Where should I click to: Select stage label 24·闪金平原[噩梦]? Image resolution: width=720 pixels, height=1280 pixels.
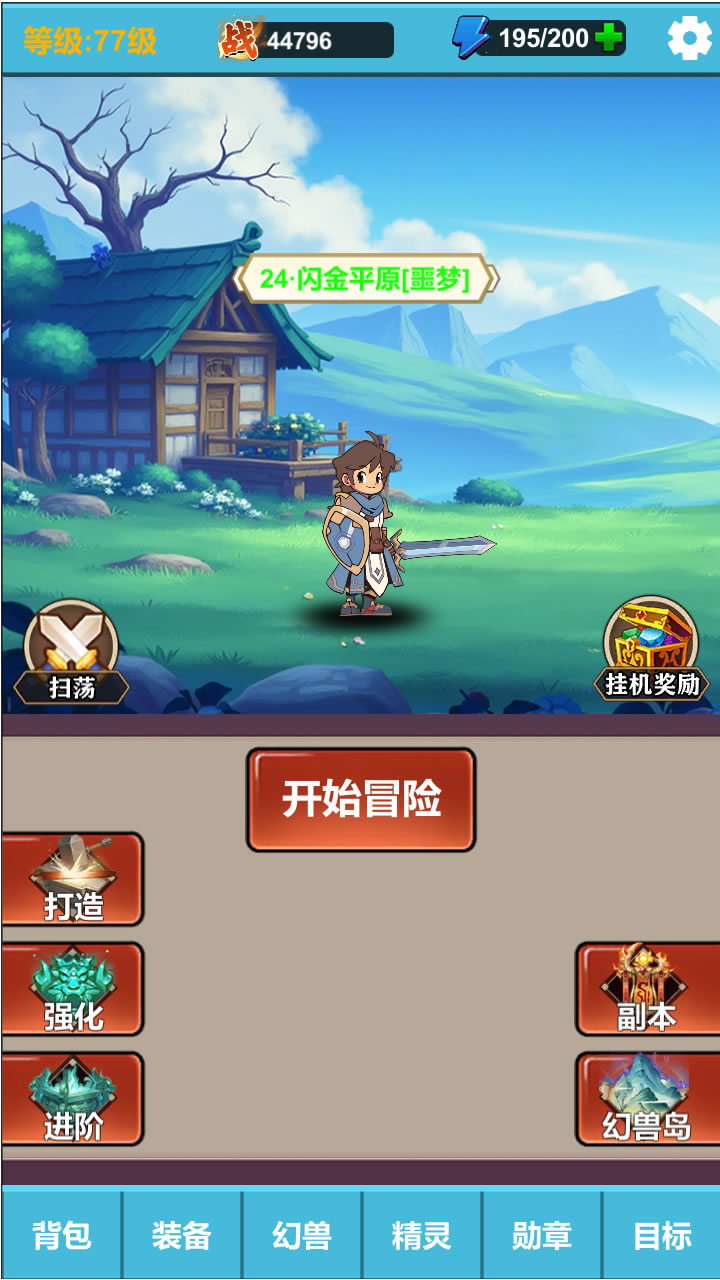pyautogui.click(x=365, y=279)
